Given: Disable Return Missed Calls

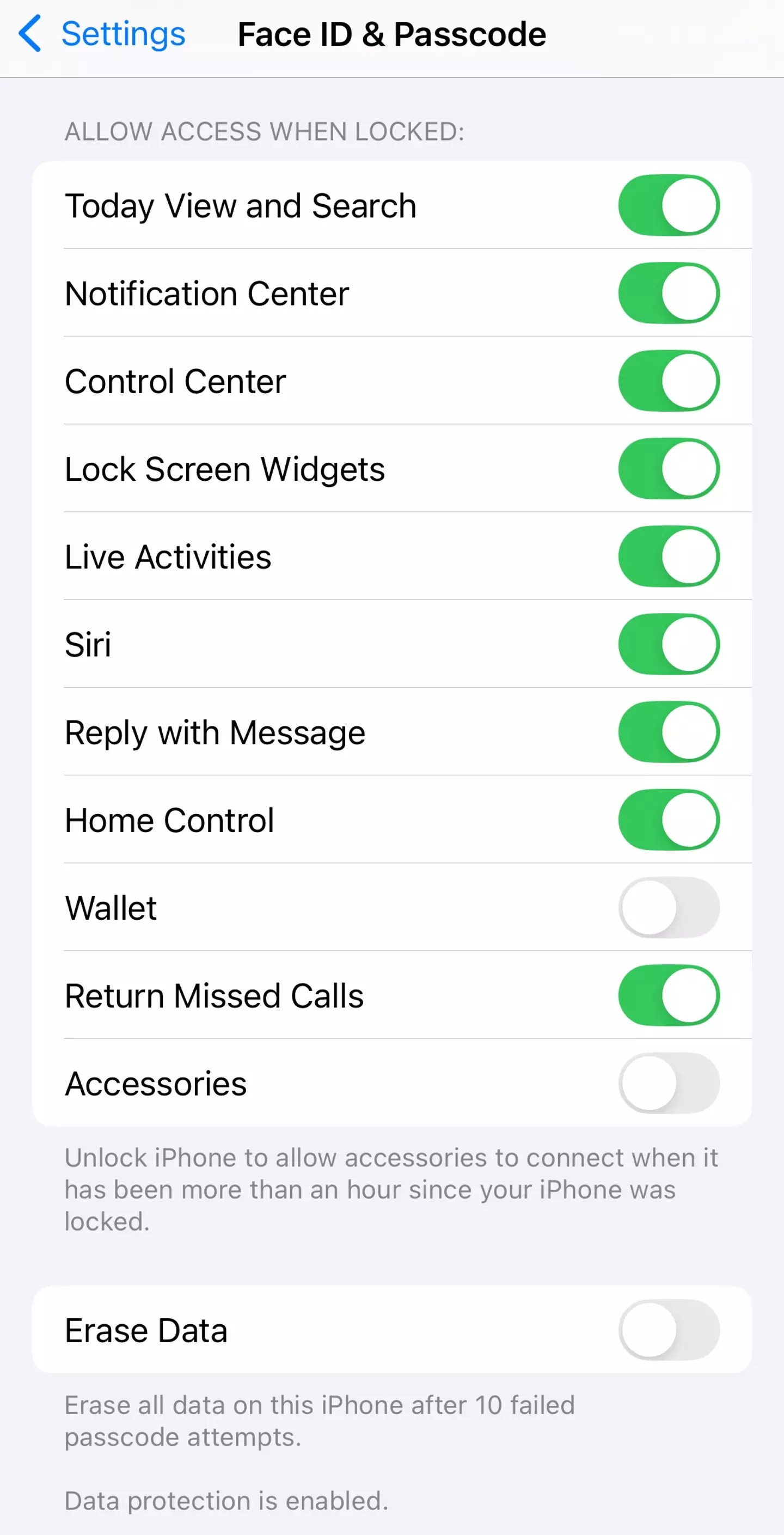Looking at the screenshot, I should [x=670, y=994].
